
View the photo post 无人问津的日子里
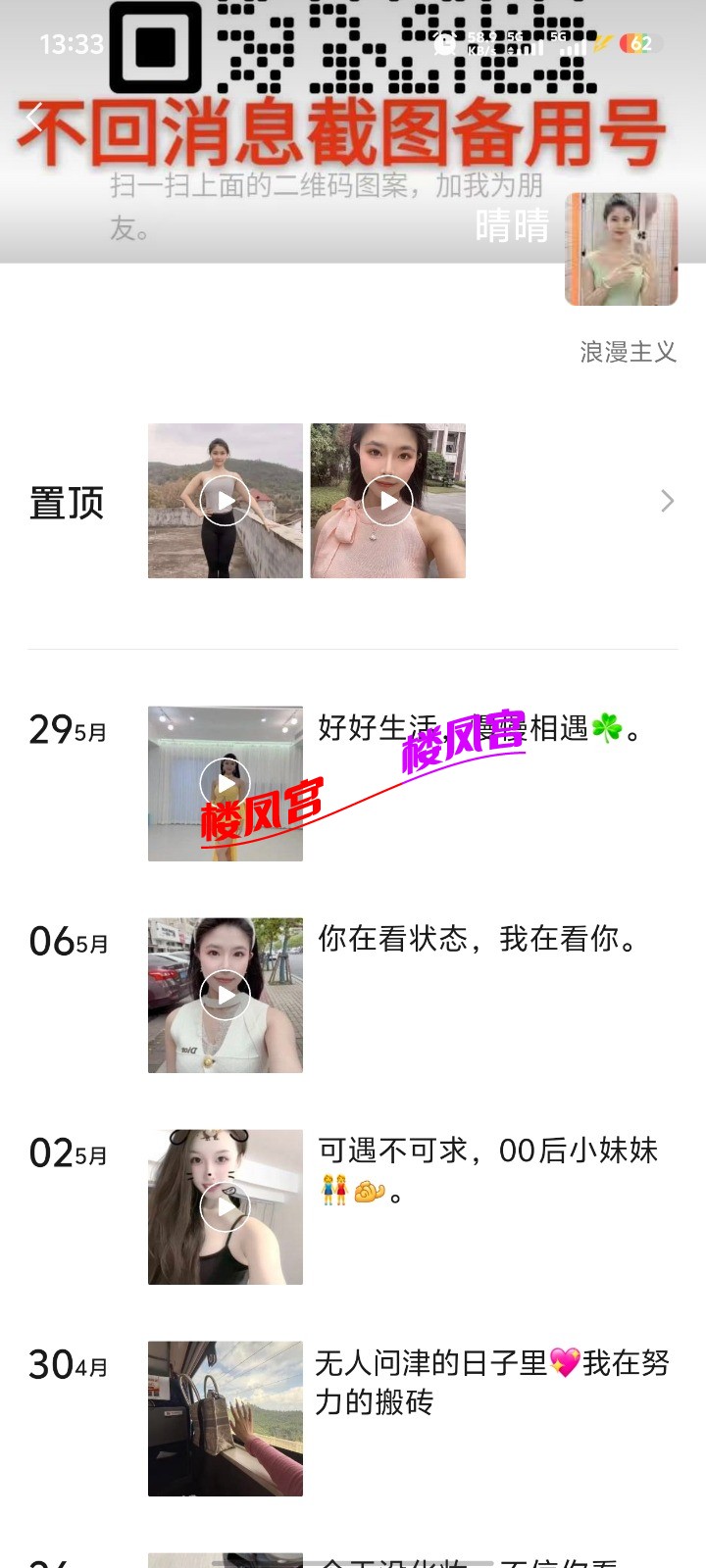coord(226,1418)
